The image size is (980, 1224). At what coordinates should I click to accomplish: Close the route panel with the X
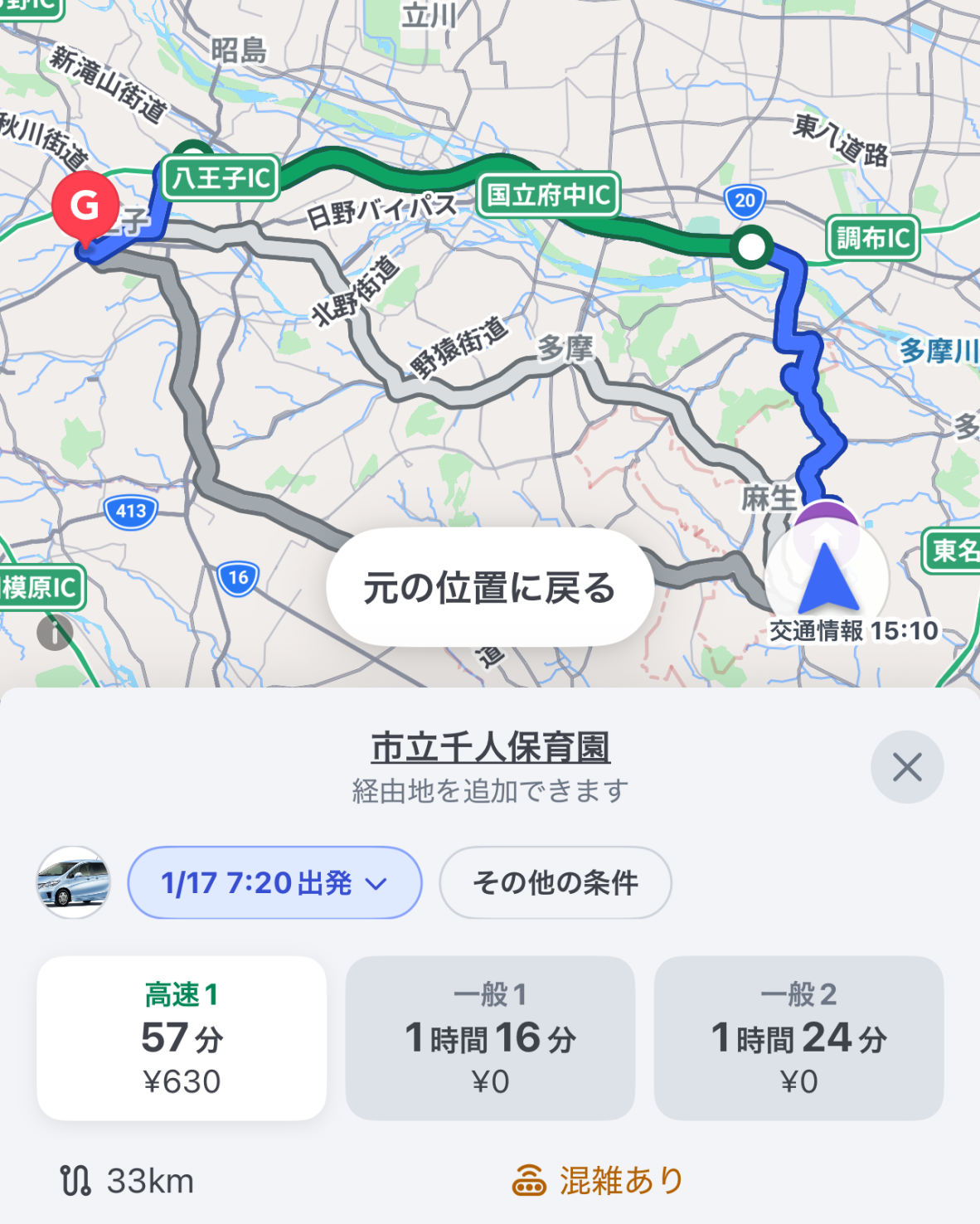(906, 767)
